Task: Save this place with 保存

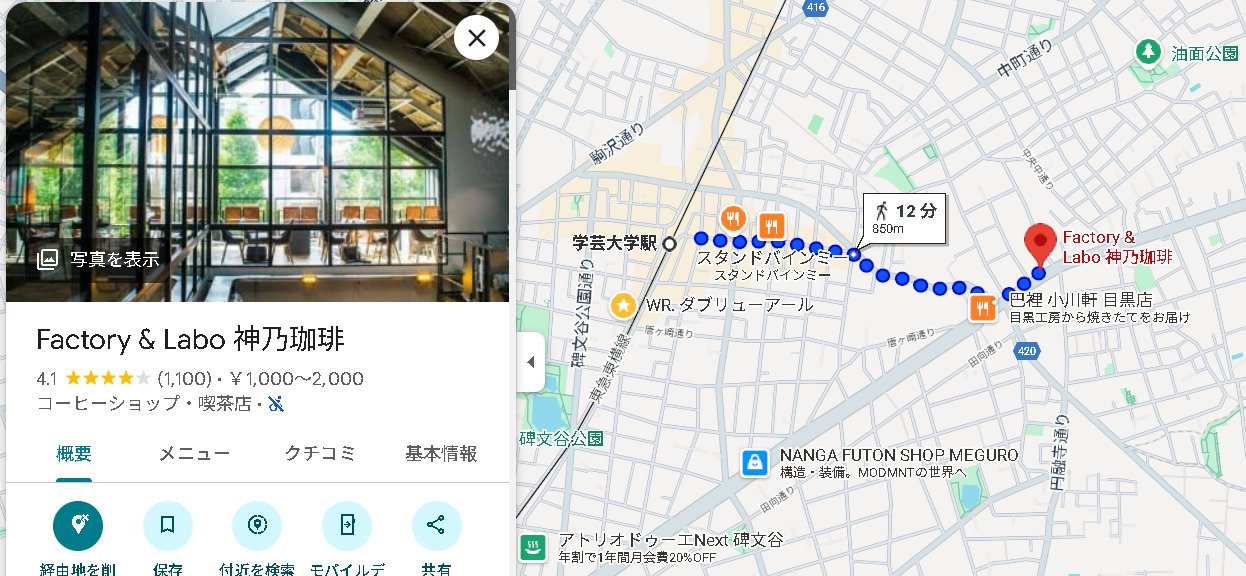Action: 168,526
